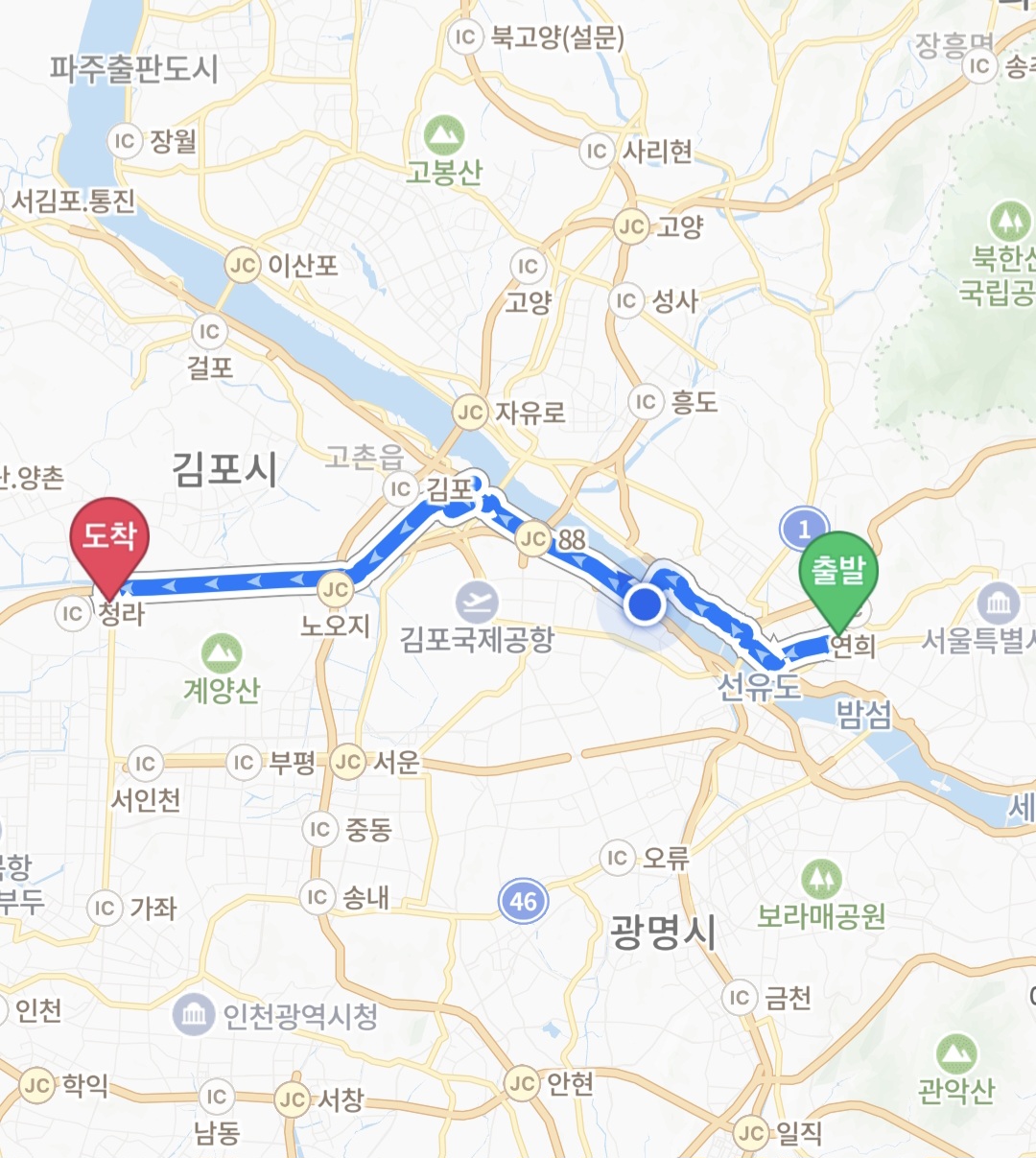Select the 관악산 mountain marker
Viewport: 1036px width, 1158px height.
(956, 1054)
